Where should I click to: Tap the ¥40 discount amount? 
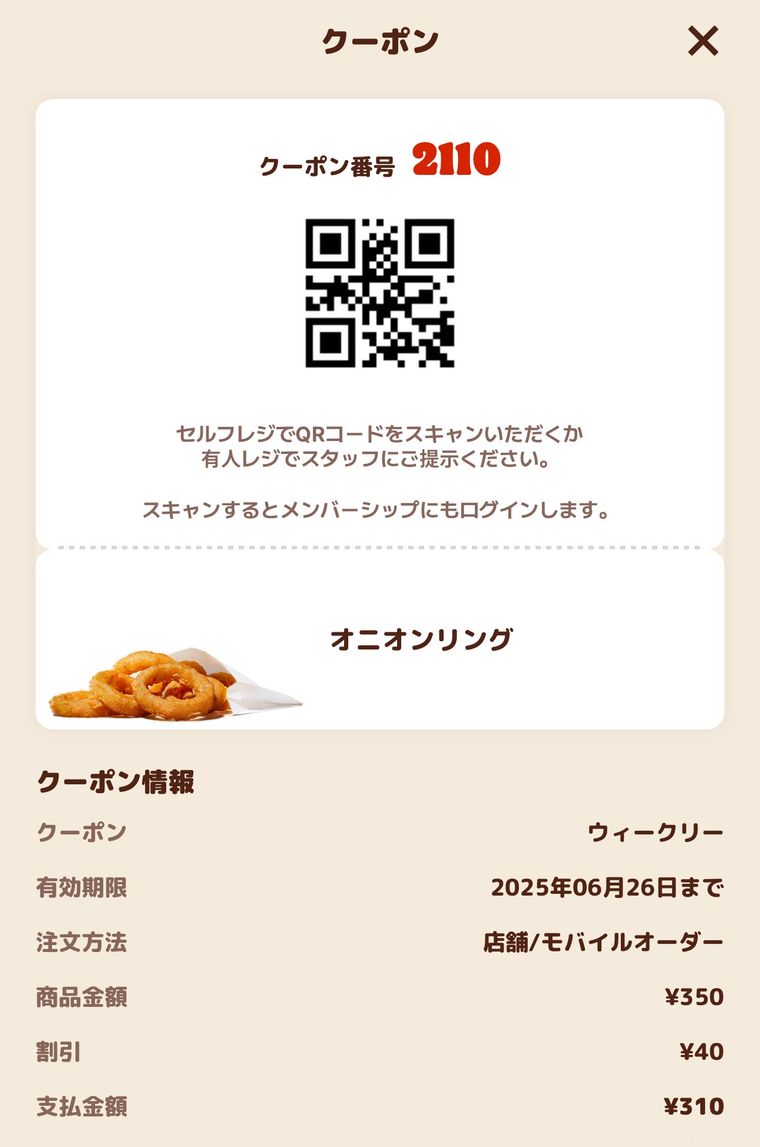pyautogui.click(x=701, y=1052)
